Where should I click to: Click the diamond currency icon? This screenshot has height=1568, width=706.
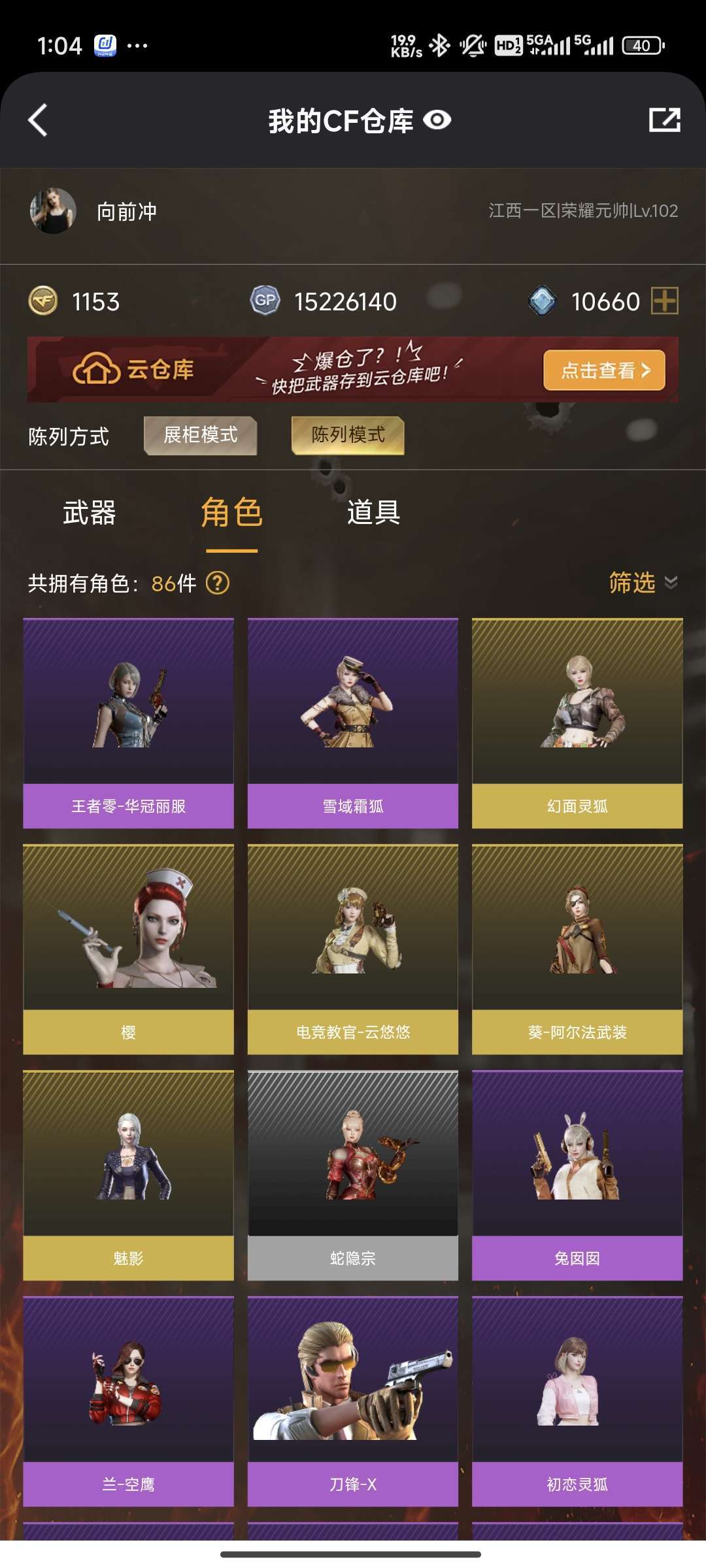(542, 301)
